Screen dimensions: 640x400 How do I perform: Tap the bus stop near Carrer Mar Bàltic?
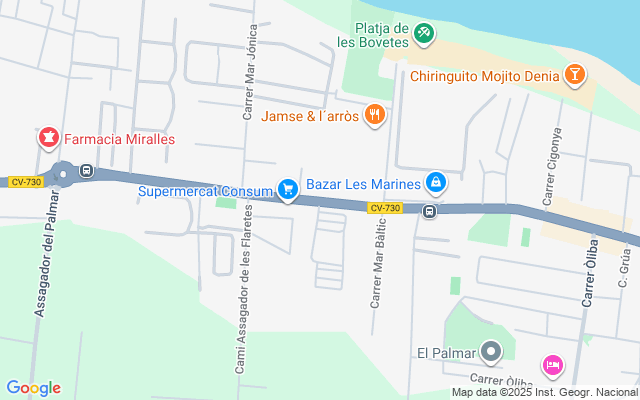coord(429,211)
